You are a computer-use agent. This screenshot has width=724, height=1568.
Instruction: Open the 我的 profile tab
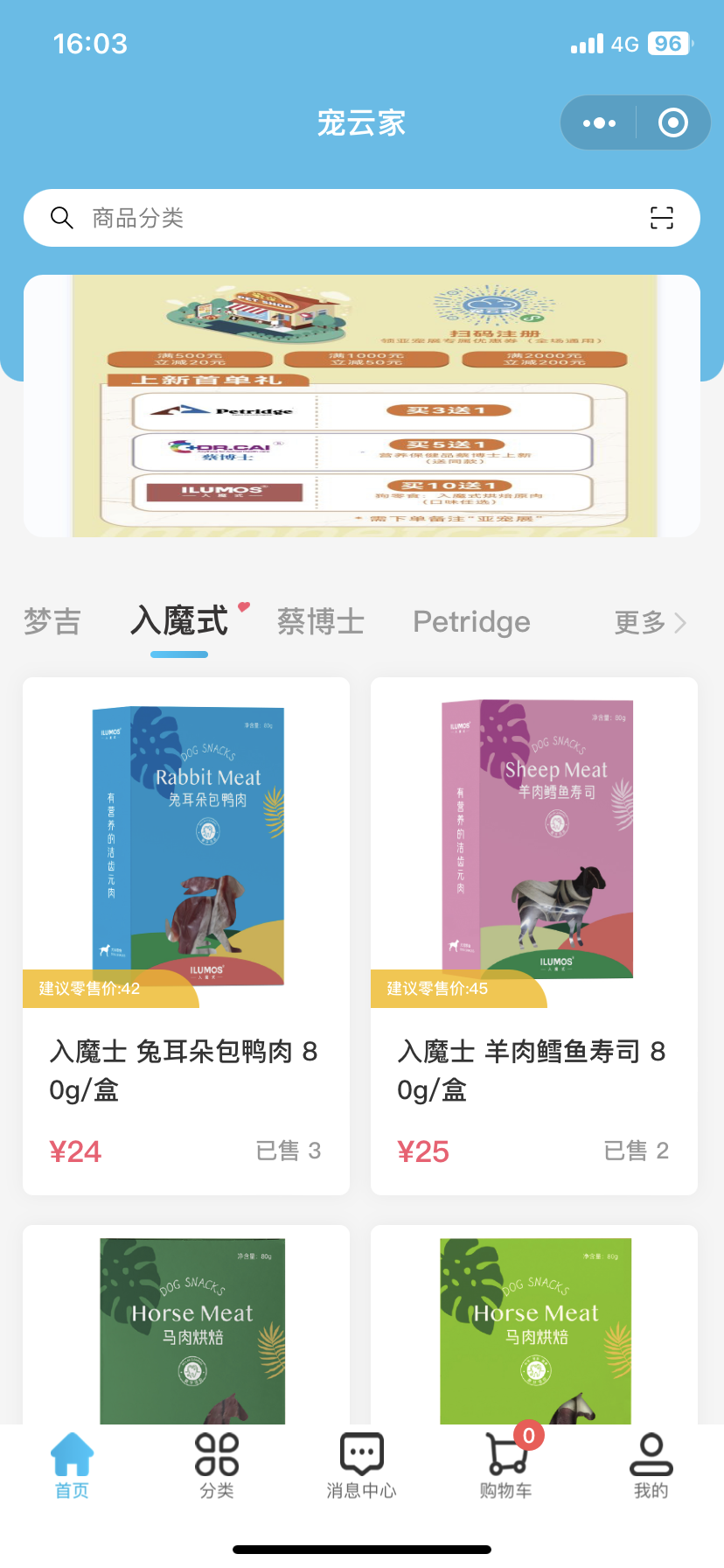coord(651,1466)
